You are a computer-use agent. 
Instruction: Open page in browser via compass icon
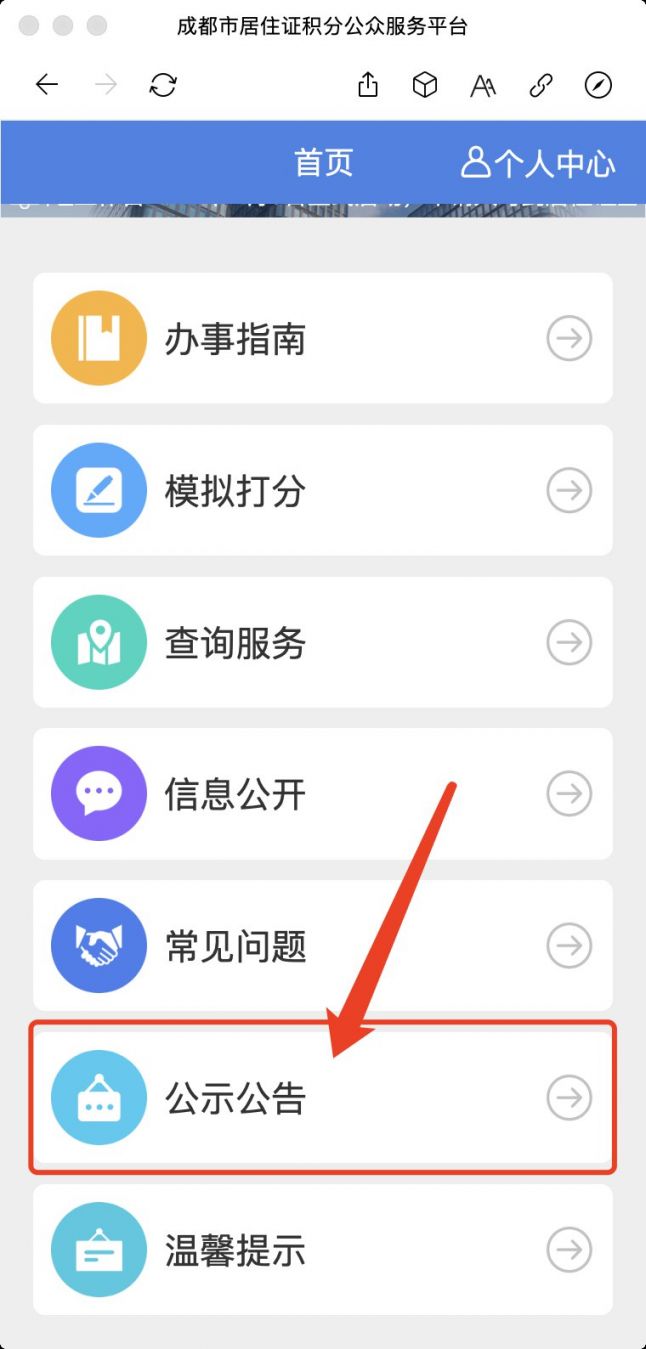[x=598, y=85]
